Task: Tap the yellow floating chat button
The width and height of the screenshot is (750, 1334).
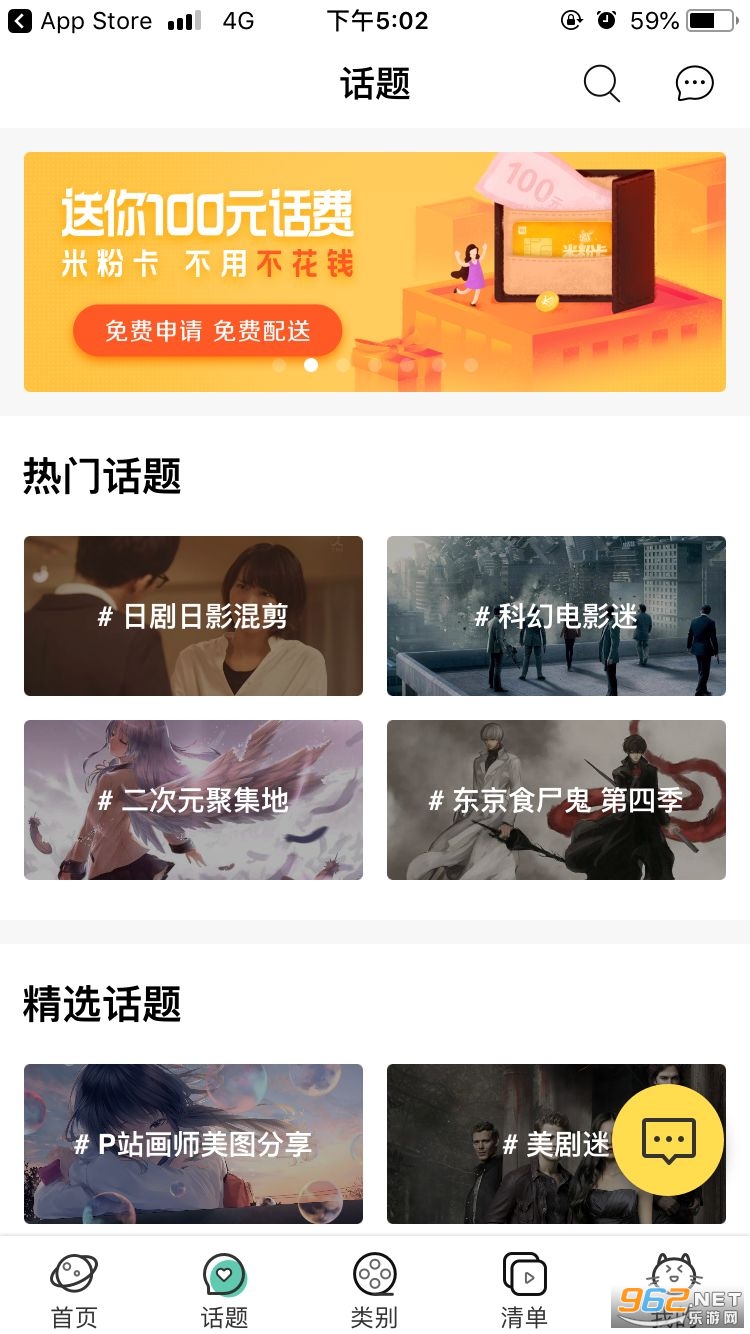Action: [x=668, y=1140]
